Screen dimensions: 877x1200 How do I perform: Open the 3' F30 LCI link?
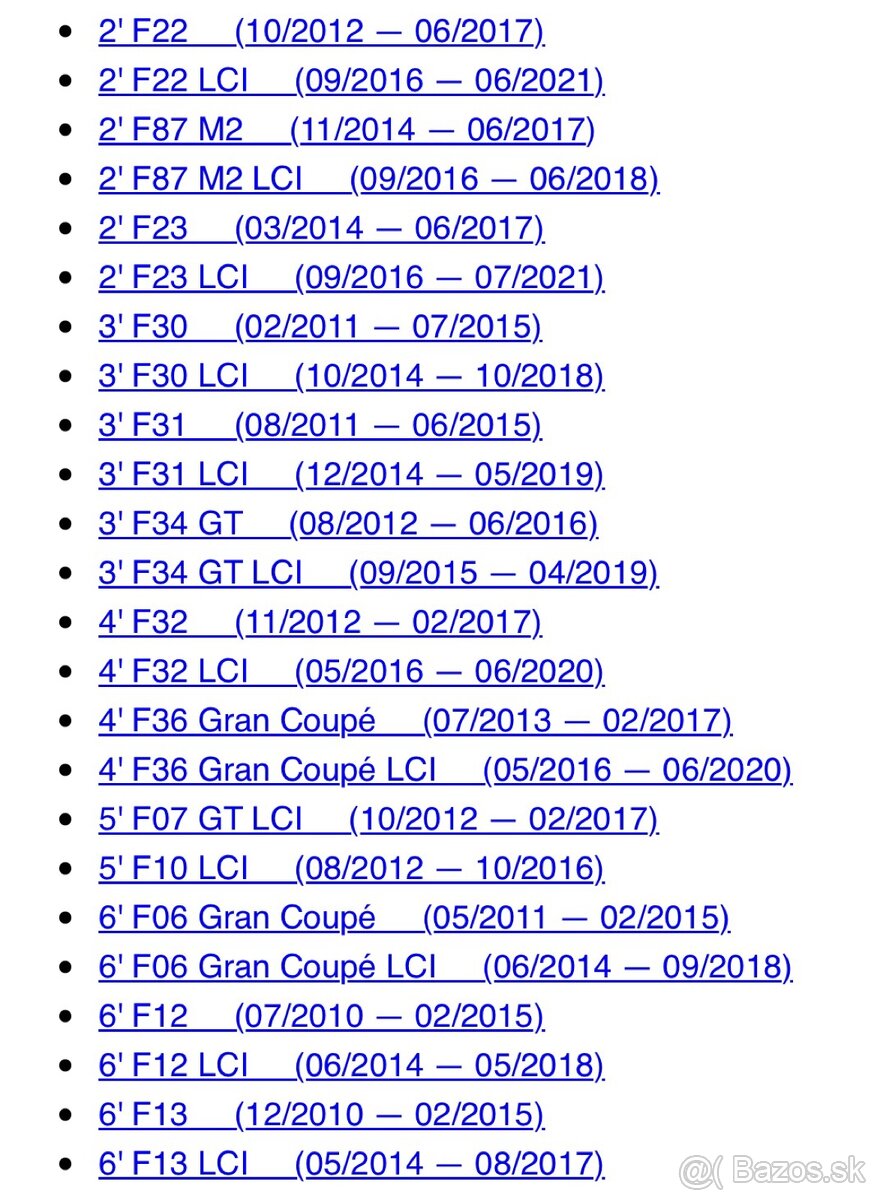tap(350, 377)
